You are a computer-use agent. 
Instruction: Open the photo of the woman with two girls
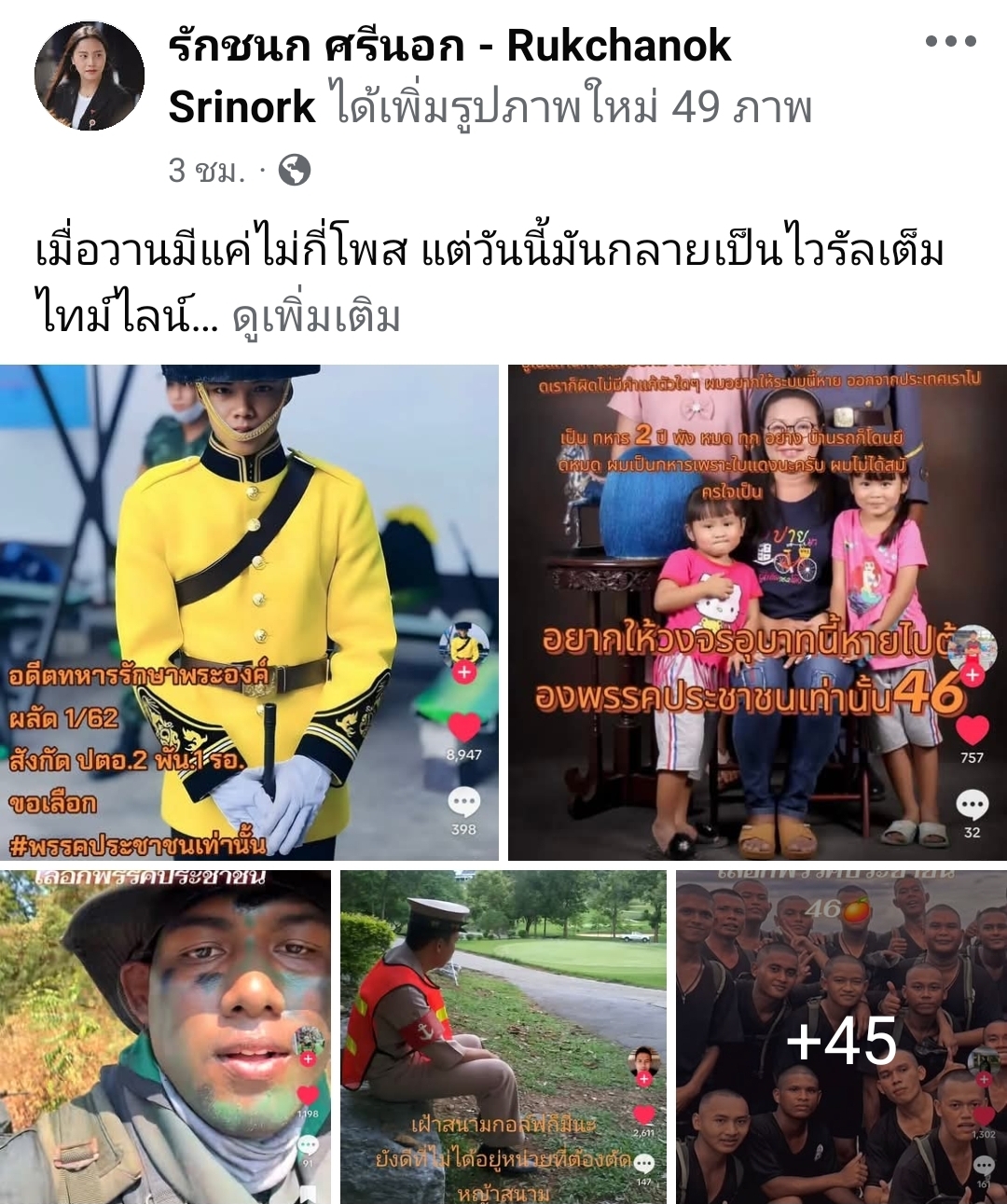coord(757,612)
